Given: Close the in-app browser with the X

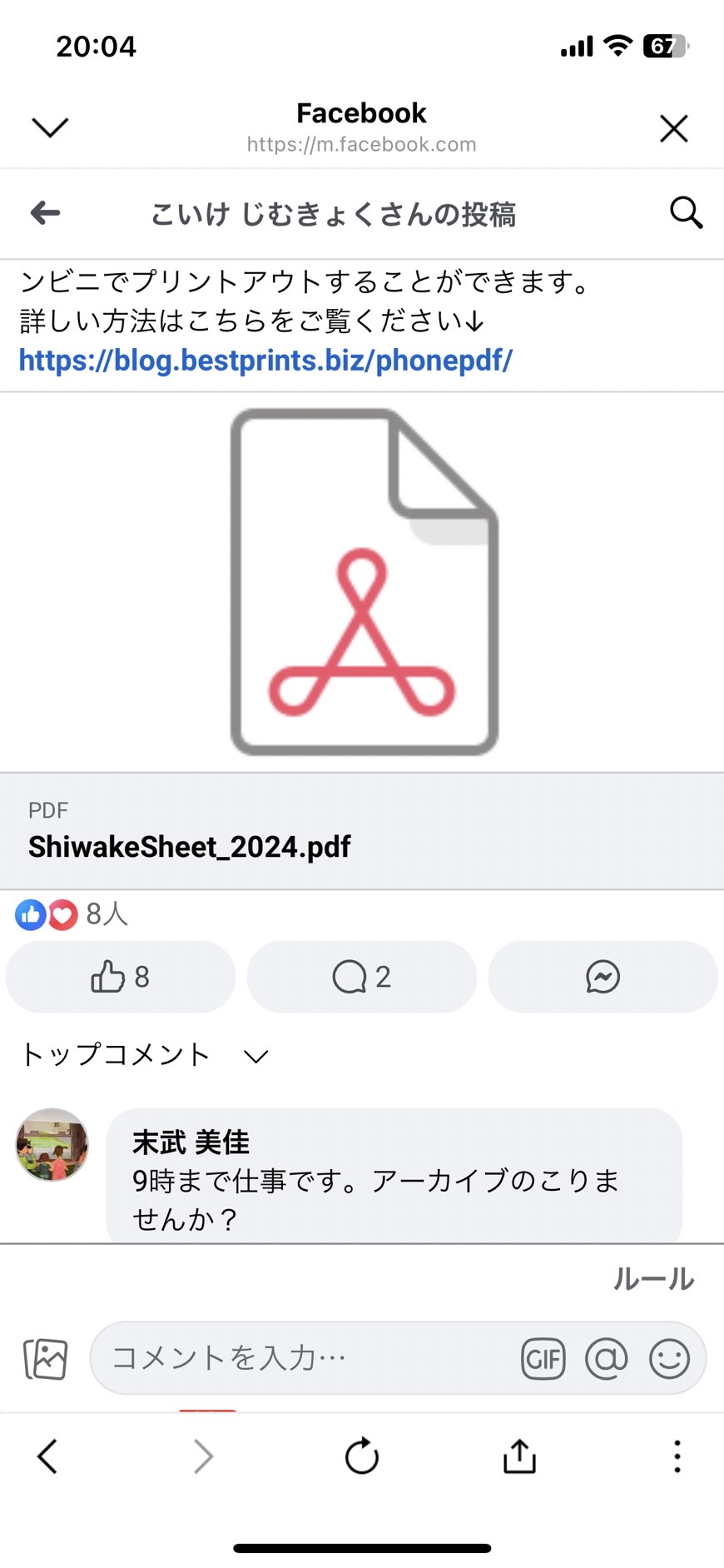Looking at the screenshot, I should click(673, 128).
